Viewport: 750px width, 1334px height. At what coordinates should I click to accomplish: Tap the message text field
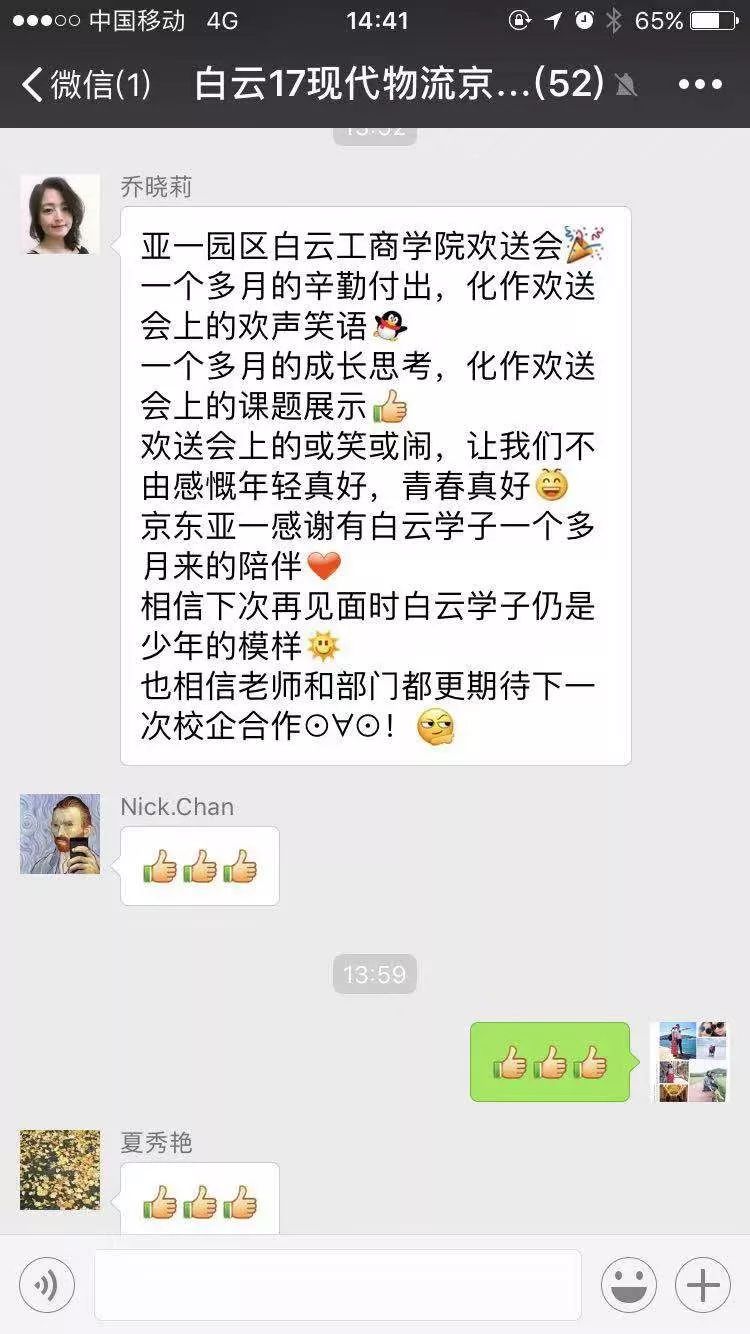(x=337, y=1285)
